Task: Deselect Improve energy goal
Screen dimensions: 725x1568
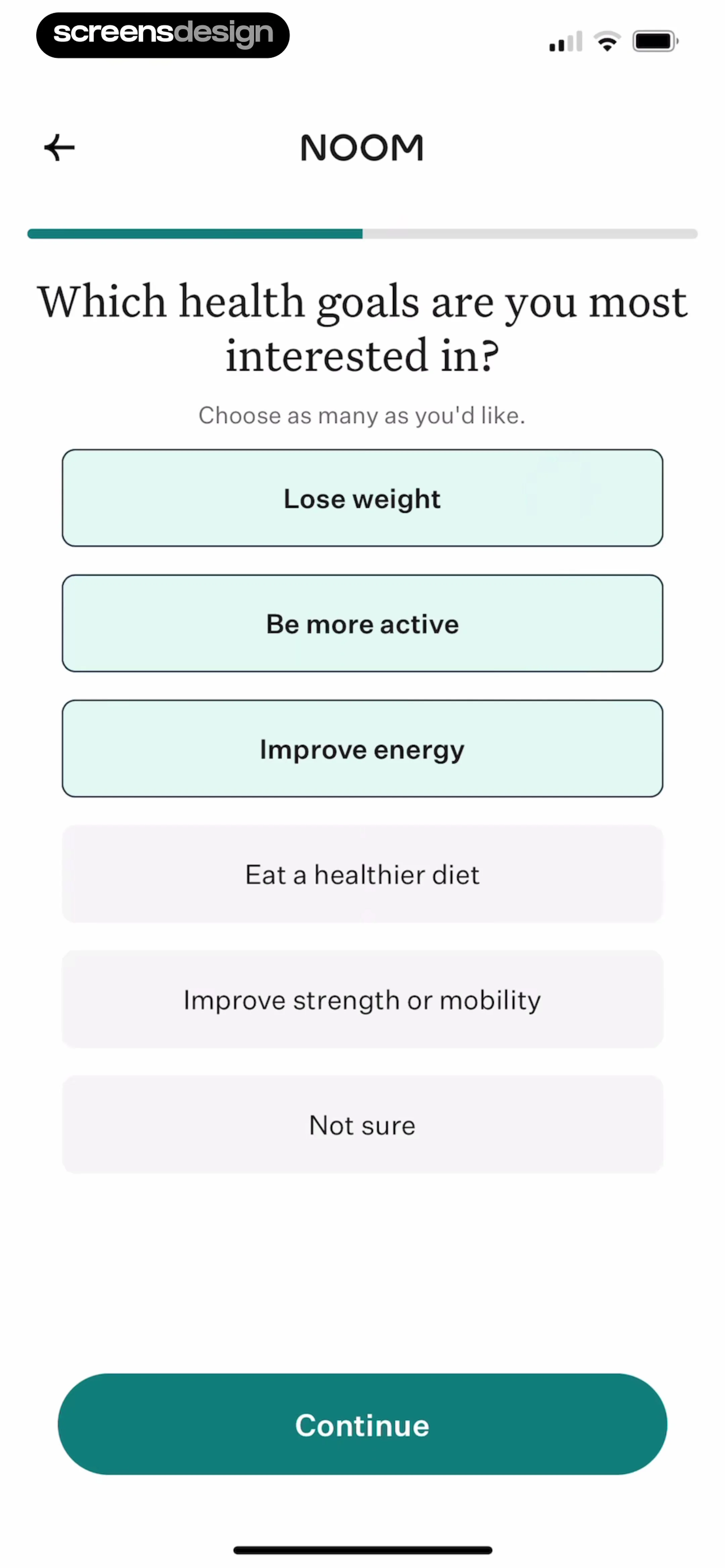Action: click(362, 749)
